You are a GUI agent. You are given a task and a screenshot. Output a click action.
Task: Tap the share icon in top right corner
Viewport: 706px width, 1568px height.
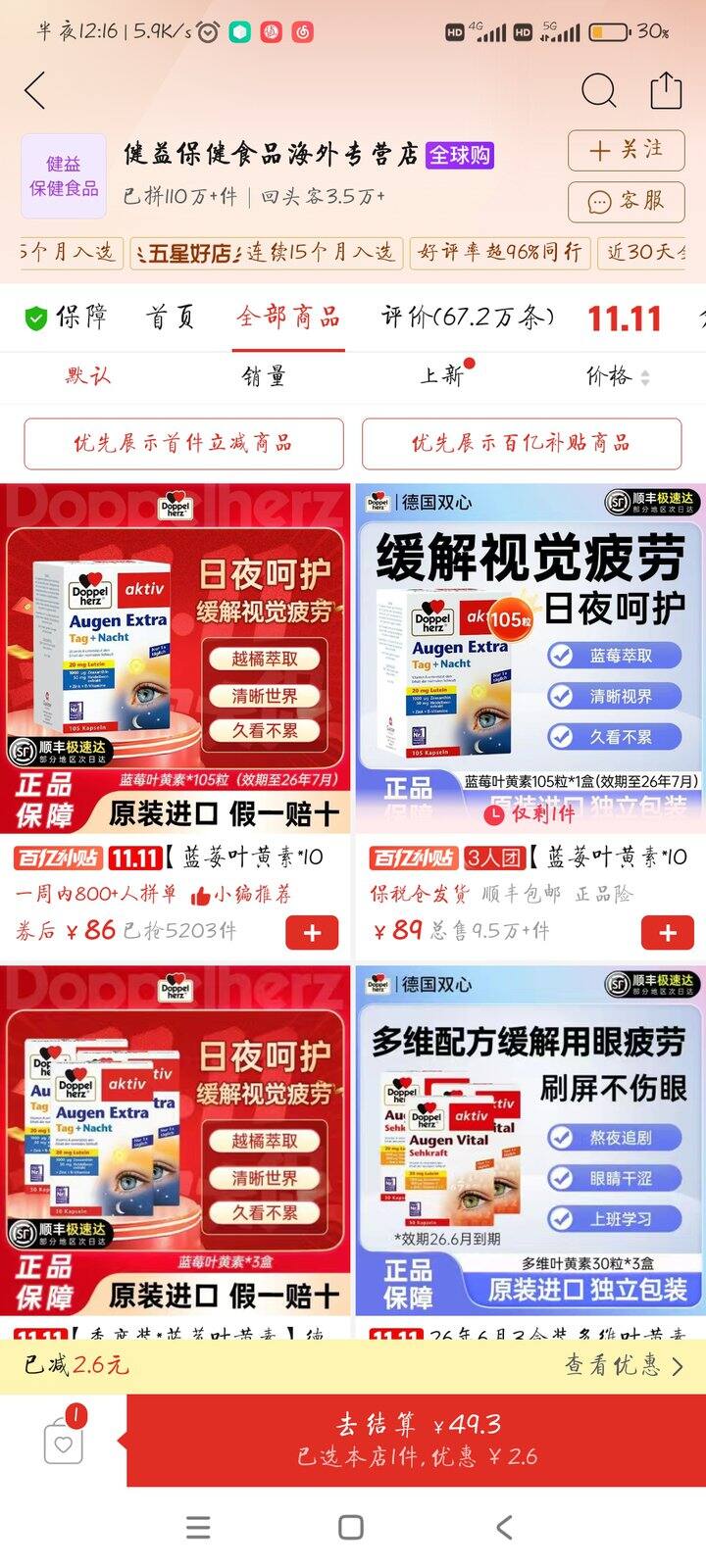tap(666, 90)
